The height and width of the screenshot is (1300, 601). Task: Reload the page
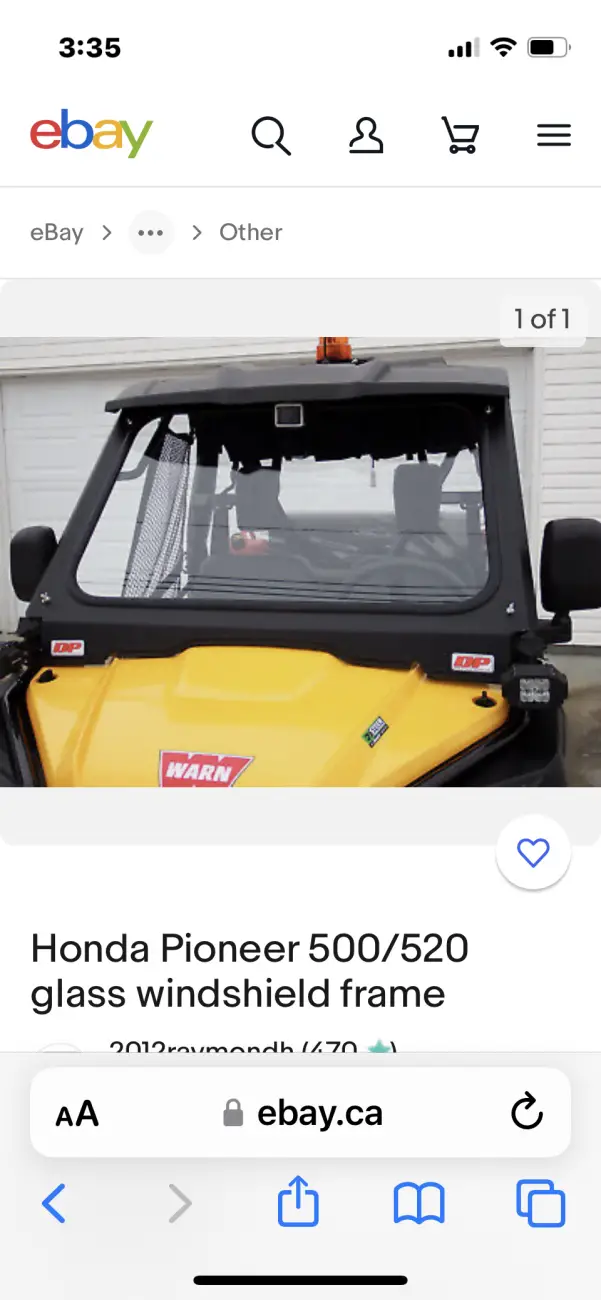526,1112
